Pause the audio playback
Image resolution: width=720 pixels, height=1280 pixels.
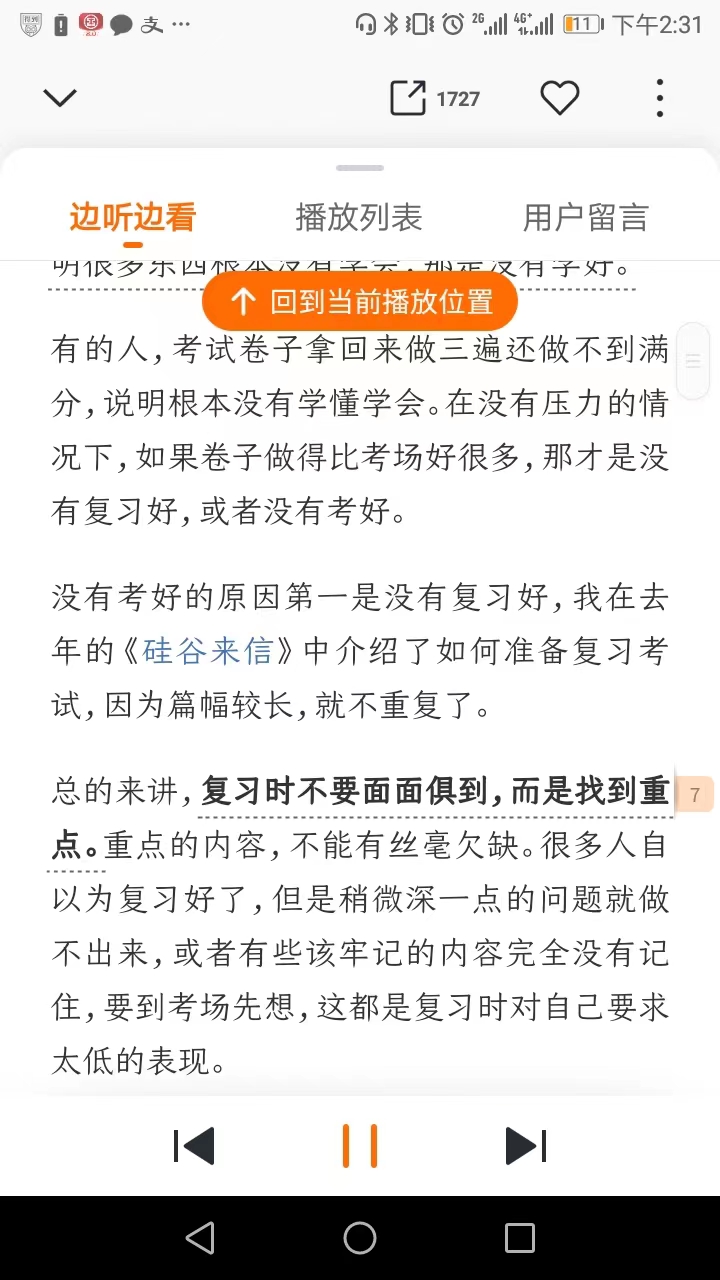coord(360,1146)
